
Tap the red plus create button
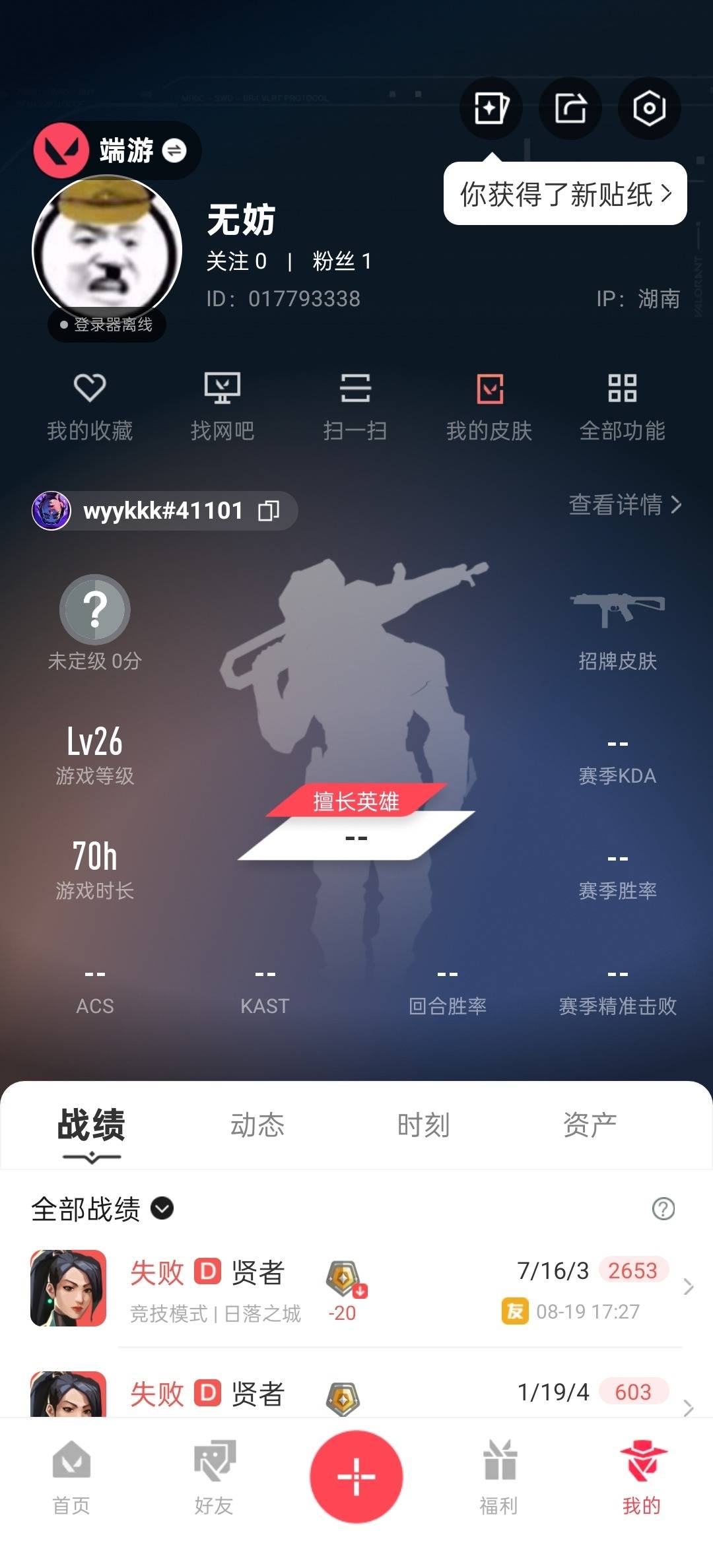(x=356, y=1476)
